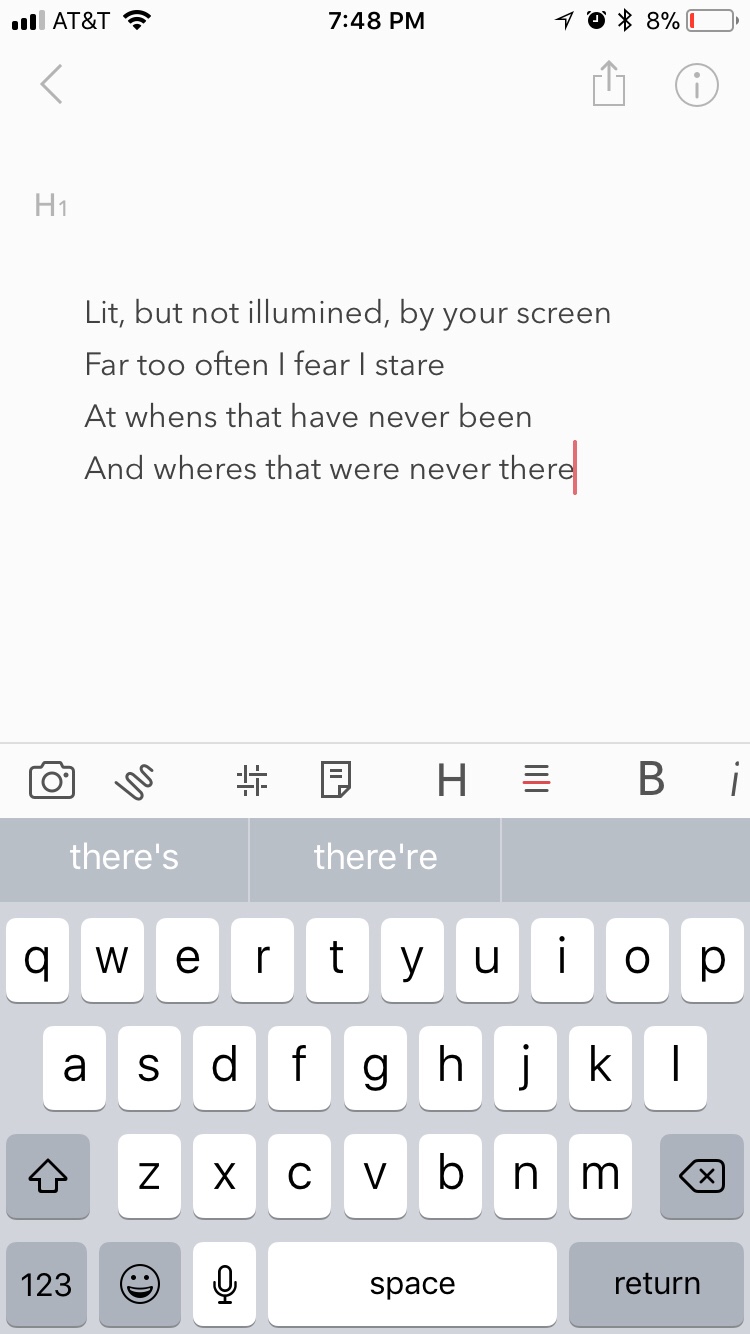Screen dimensions: 750x1334
Task: Switch to the 123 number keyboard
Action: point(46,1284)
